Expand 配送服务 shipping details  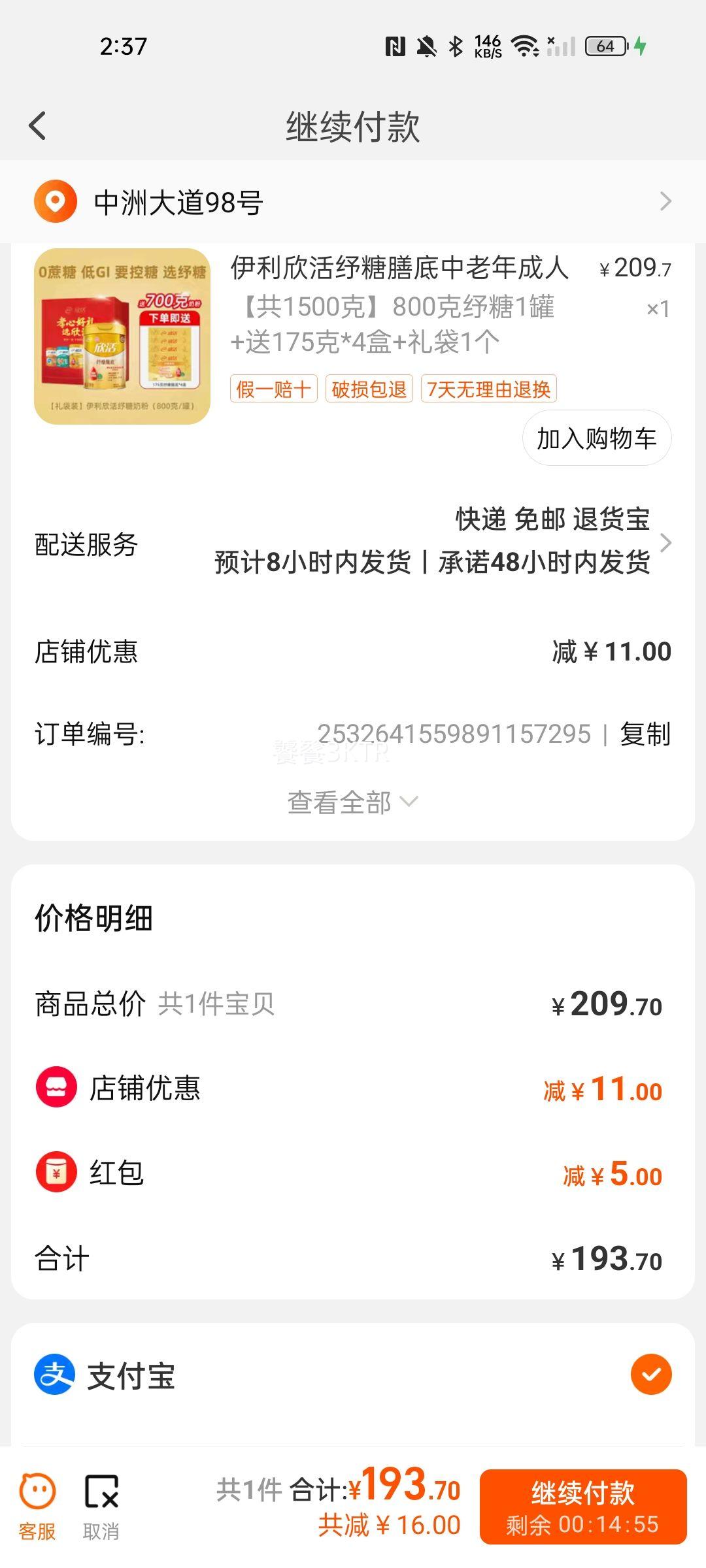pos(667,543)
